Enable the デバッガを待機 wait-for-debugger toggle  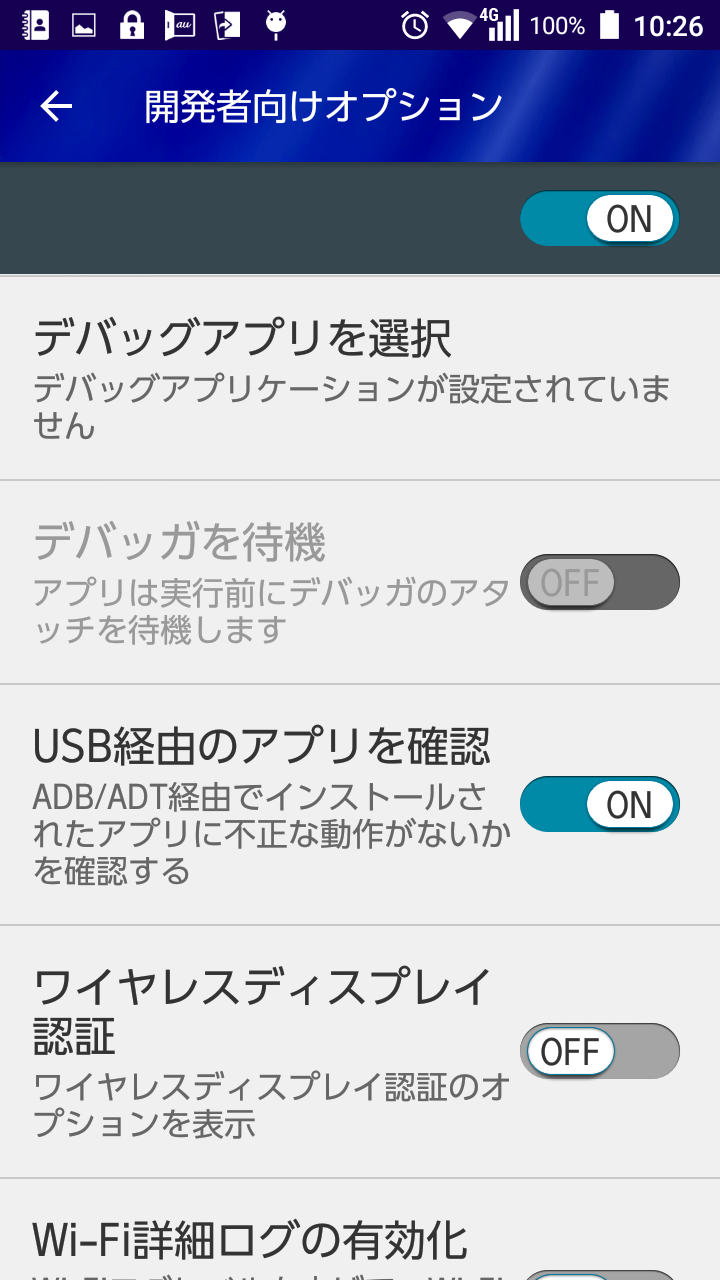coord(598,582)
